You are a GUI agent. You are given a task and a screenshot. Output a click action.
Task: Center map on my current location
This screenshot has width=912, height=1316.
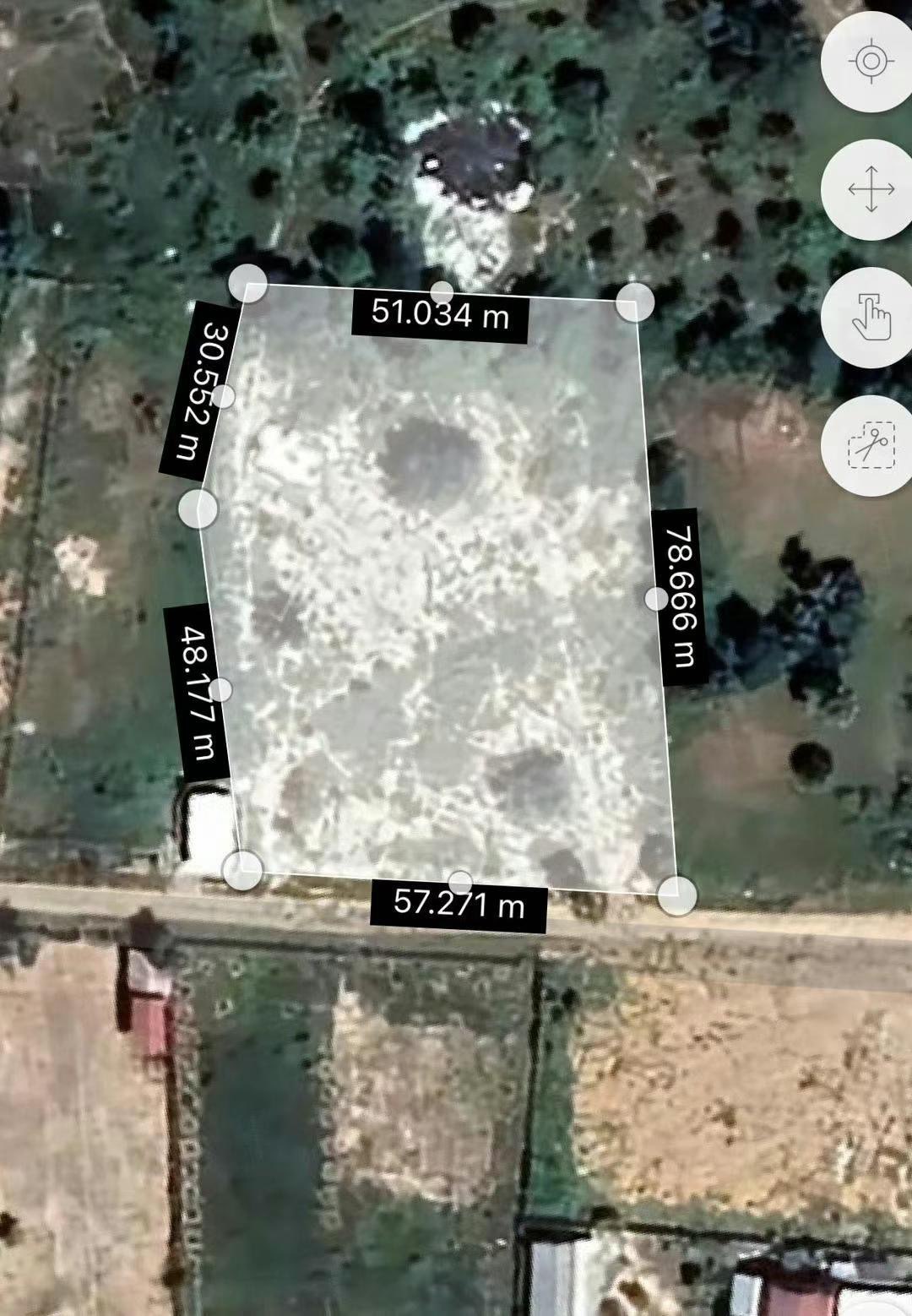[871, 62]
